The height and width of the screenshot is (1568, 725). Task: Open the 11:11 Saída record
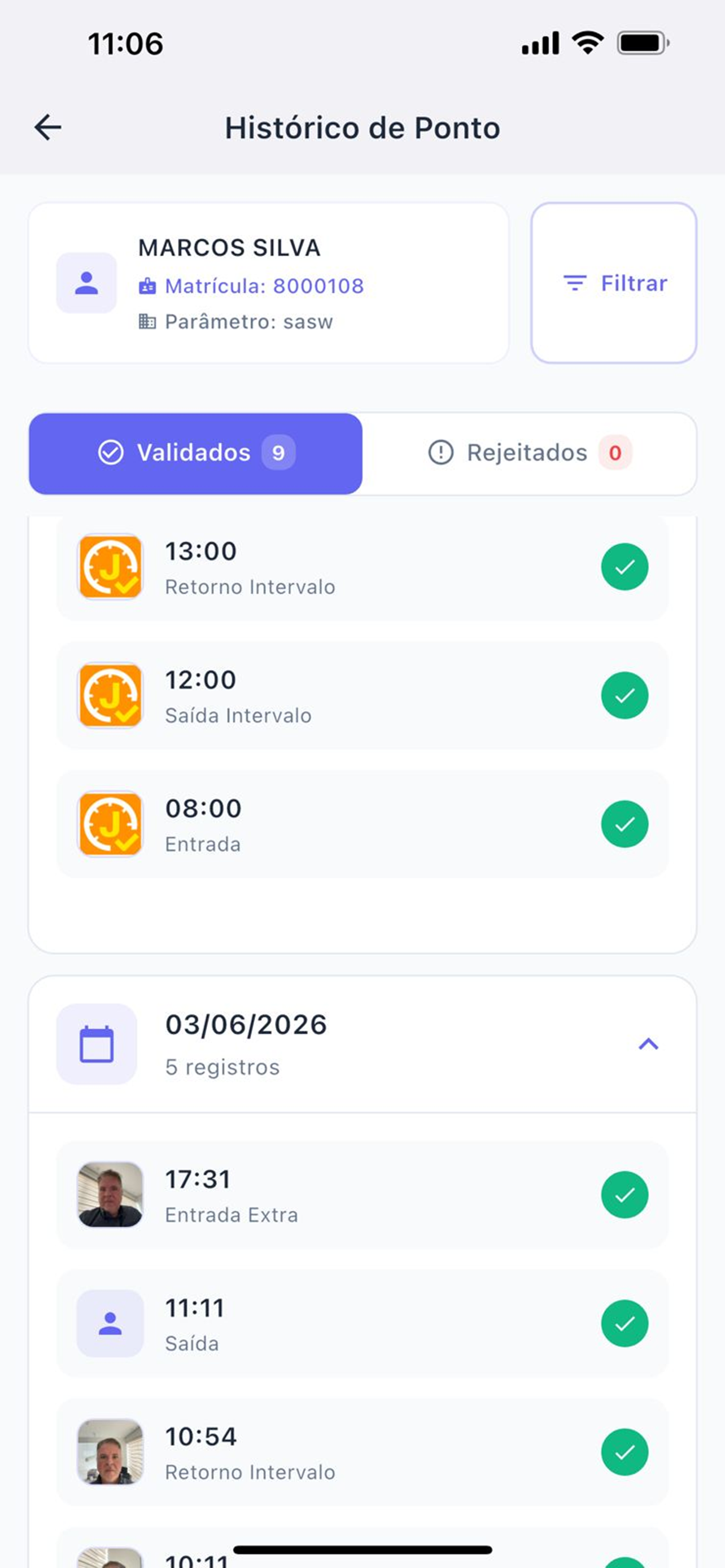tap(362, 1323)
